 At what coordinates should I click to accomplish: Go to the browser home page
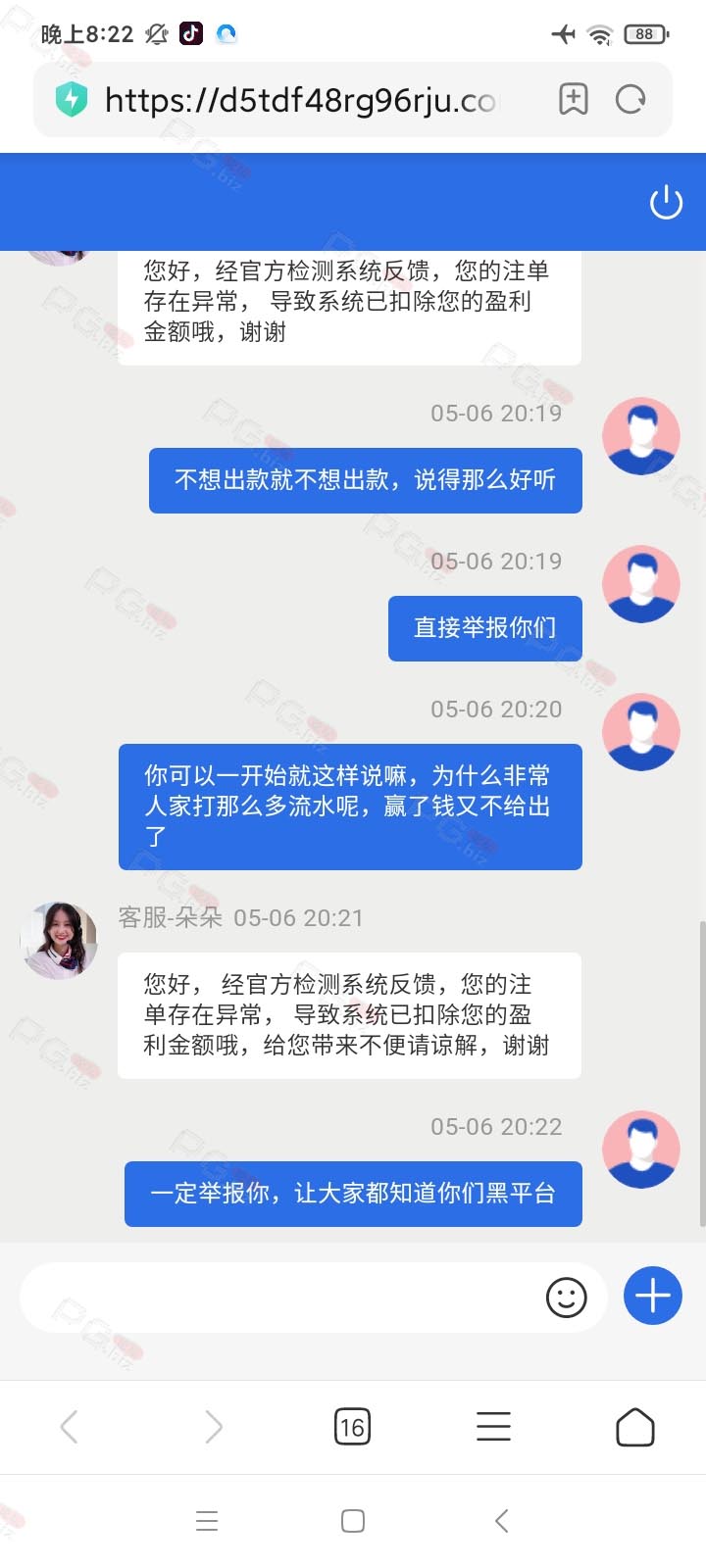pos(634,1427)
